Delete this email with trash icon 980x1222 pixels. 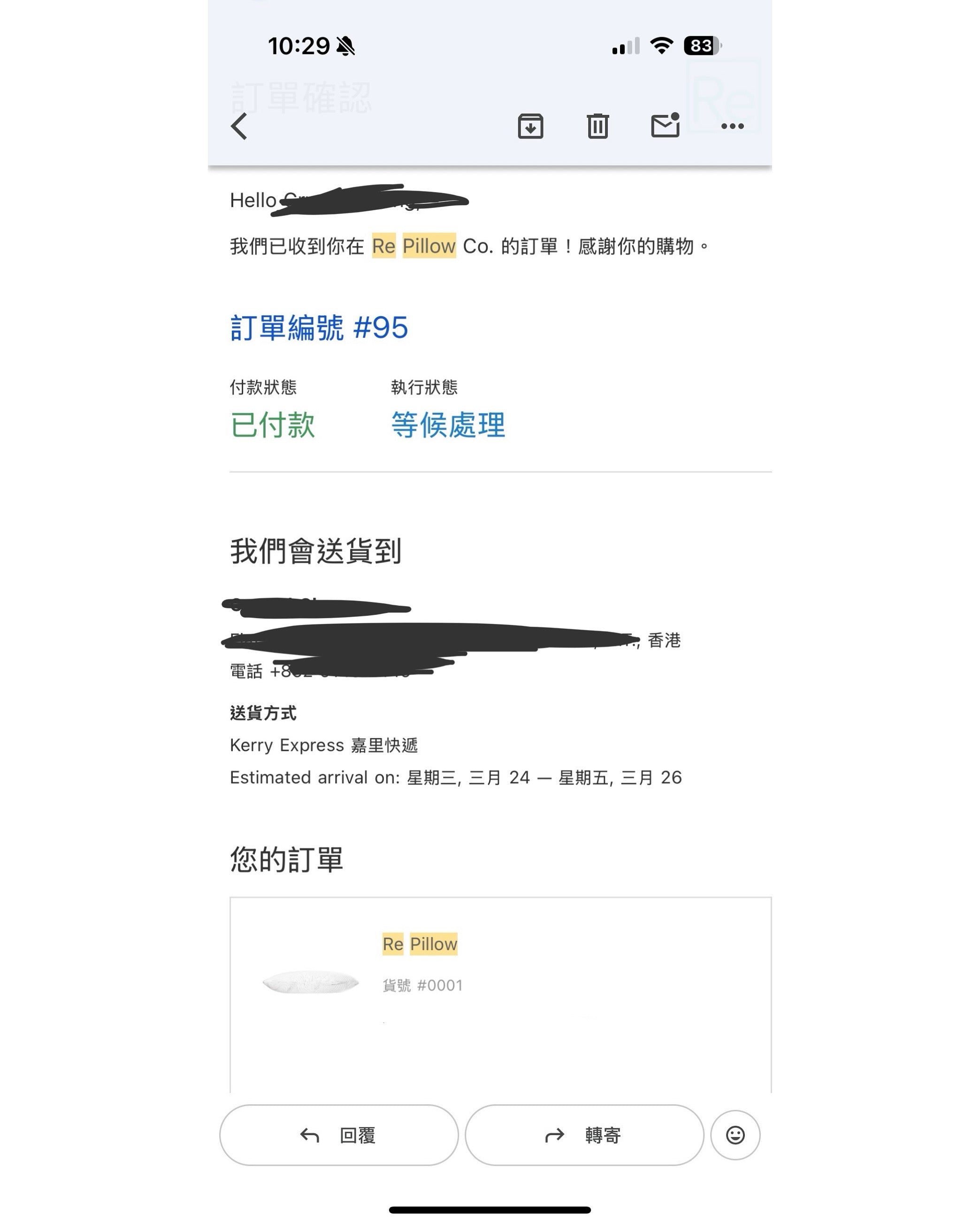(597, 126)
